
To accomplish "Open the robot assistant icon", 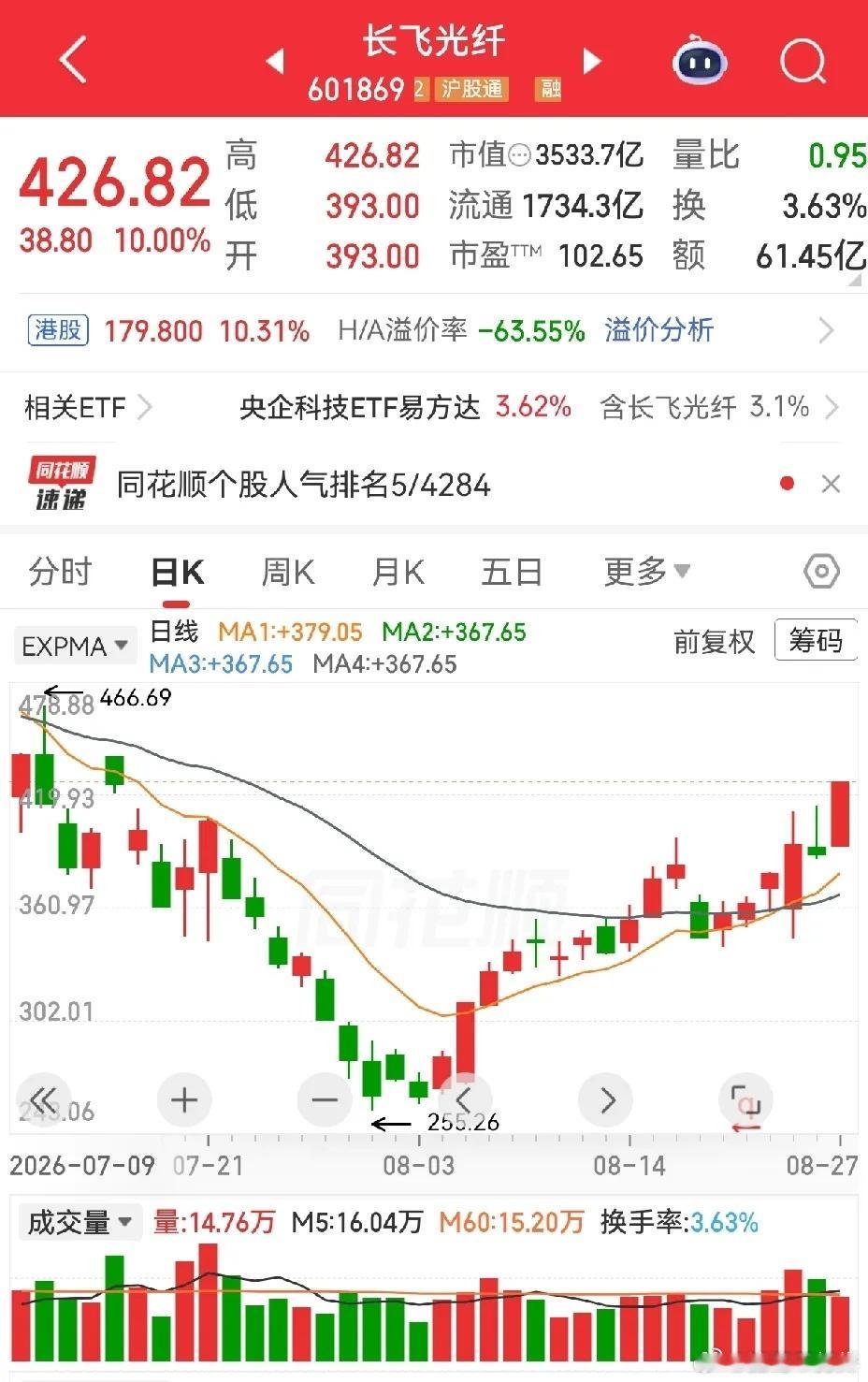I will 701,62.
